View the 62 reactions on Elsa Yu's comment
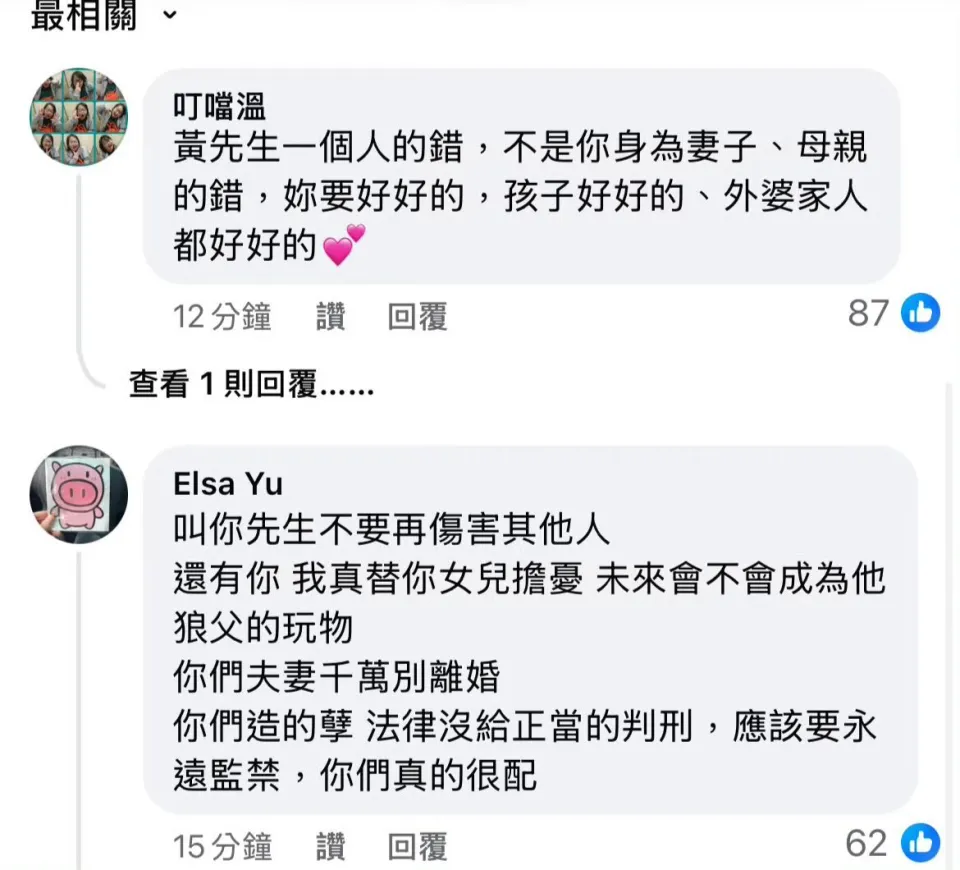The image size is (960, 870). coord(893,844)
